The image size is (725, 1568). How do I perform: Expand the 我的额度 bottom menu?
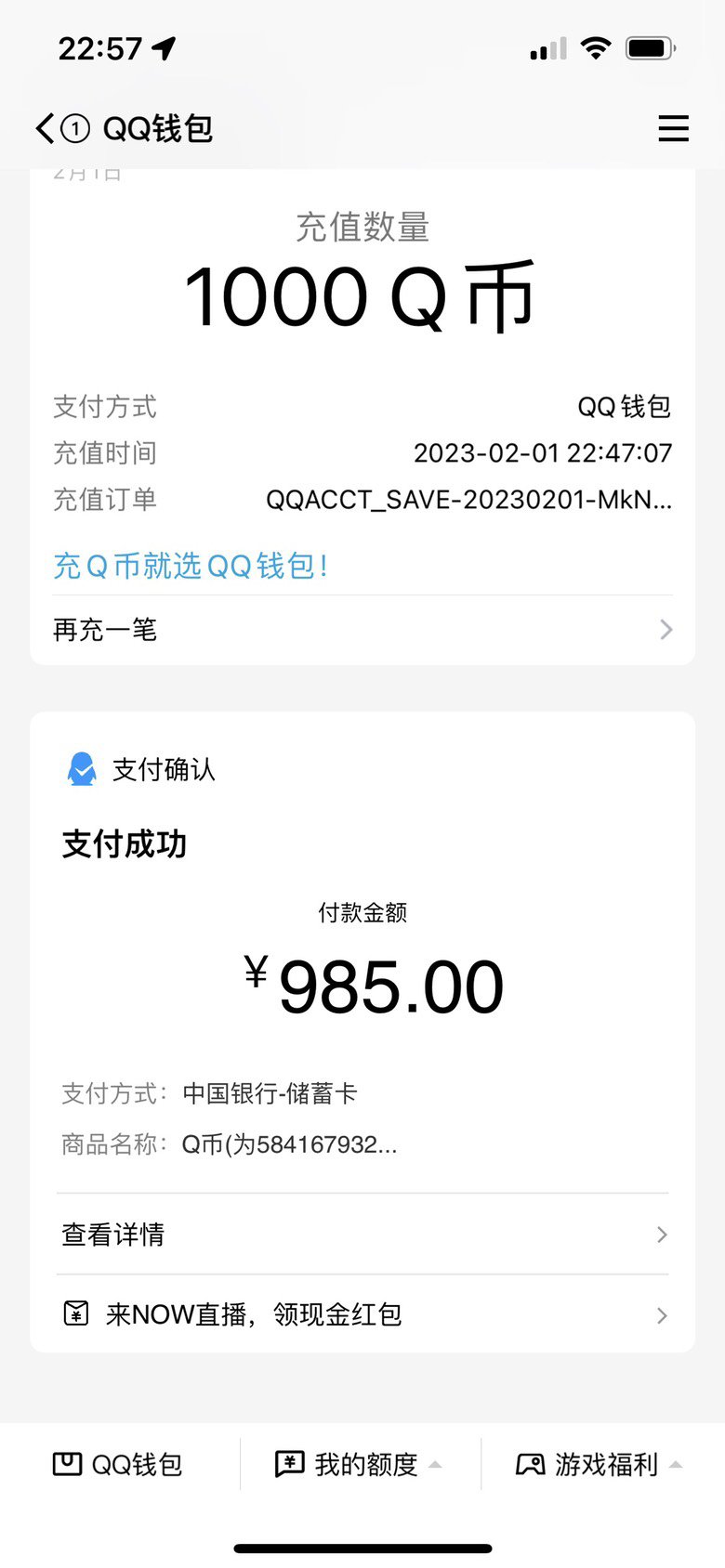[x=359, y=1464]
